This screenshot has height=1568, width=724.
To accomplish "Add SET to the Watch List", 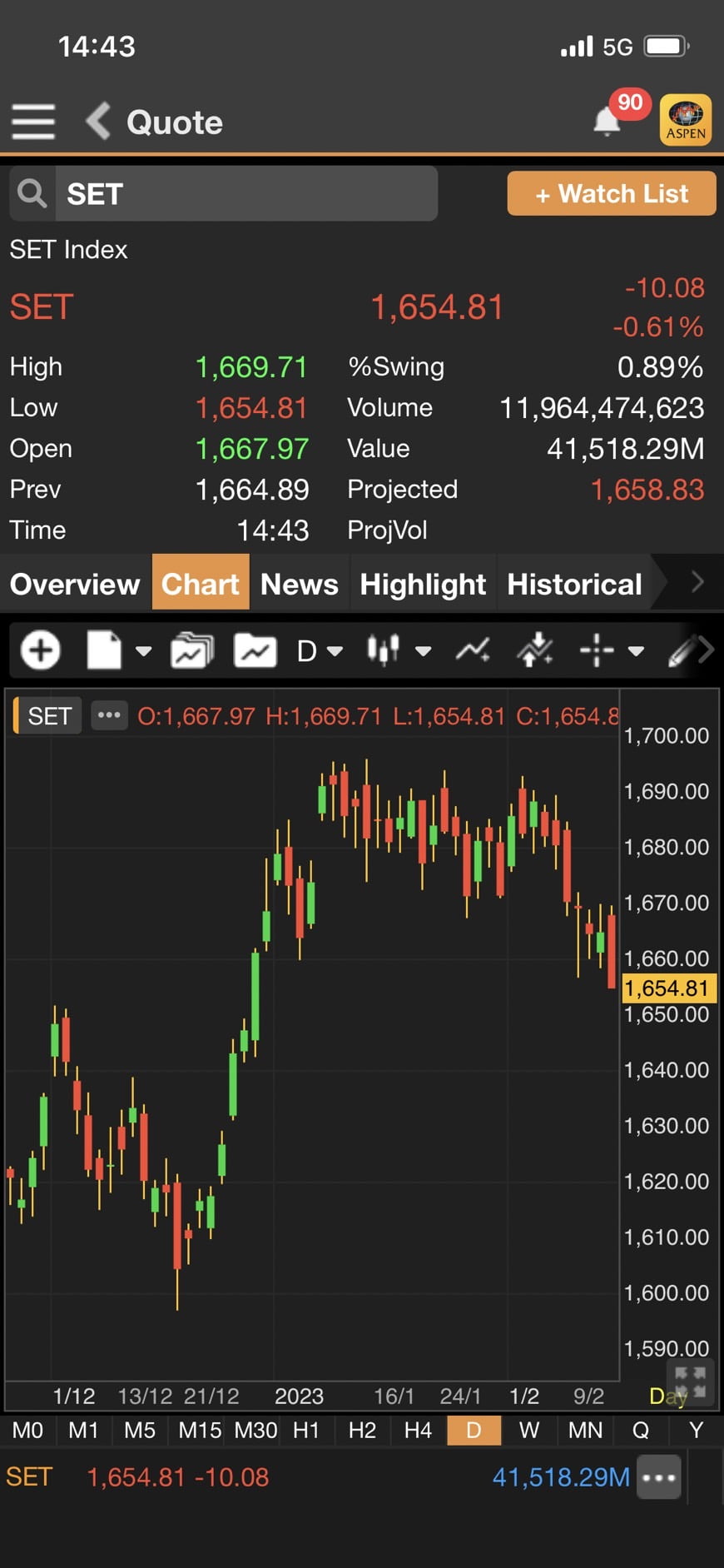I will [x=612, y=194].
